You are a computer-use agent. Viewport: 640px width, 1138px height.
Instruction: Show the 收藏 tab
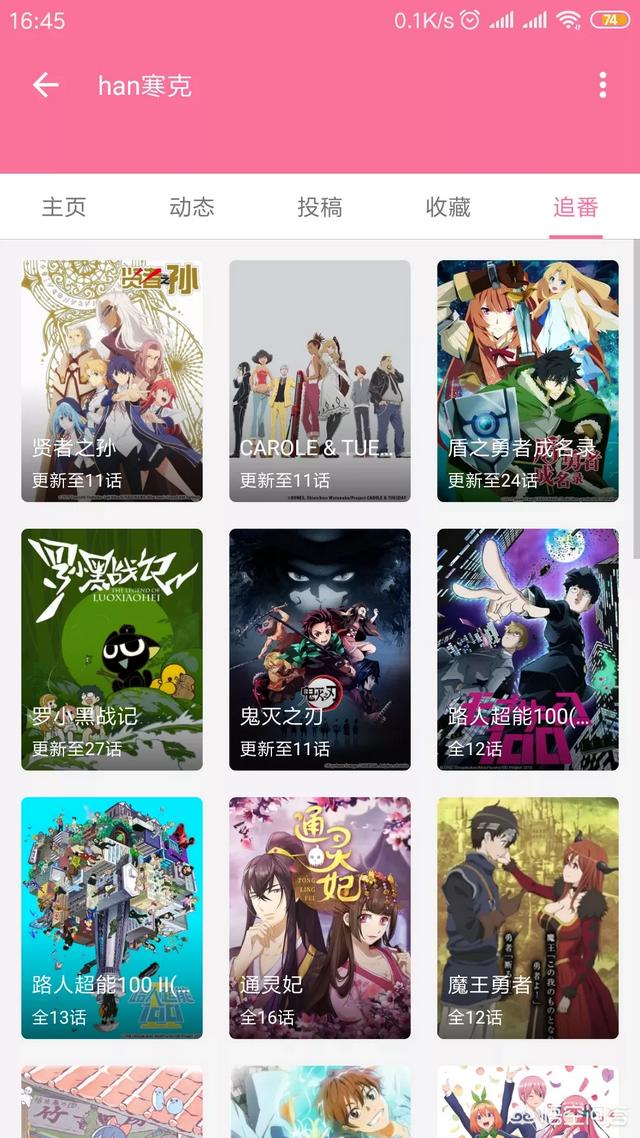tap(448, 207)
